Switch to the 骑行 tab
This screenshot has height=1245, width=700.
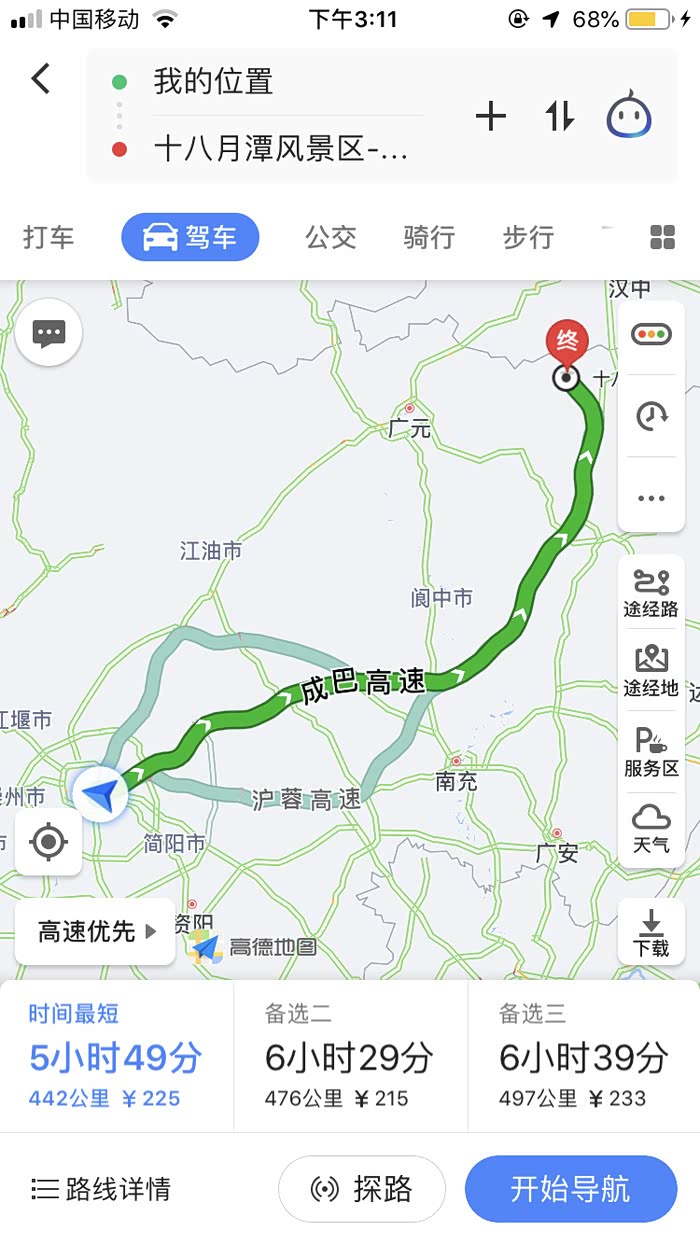pos(429,237)
